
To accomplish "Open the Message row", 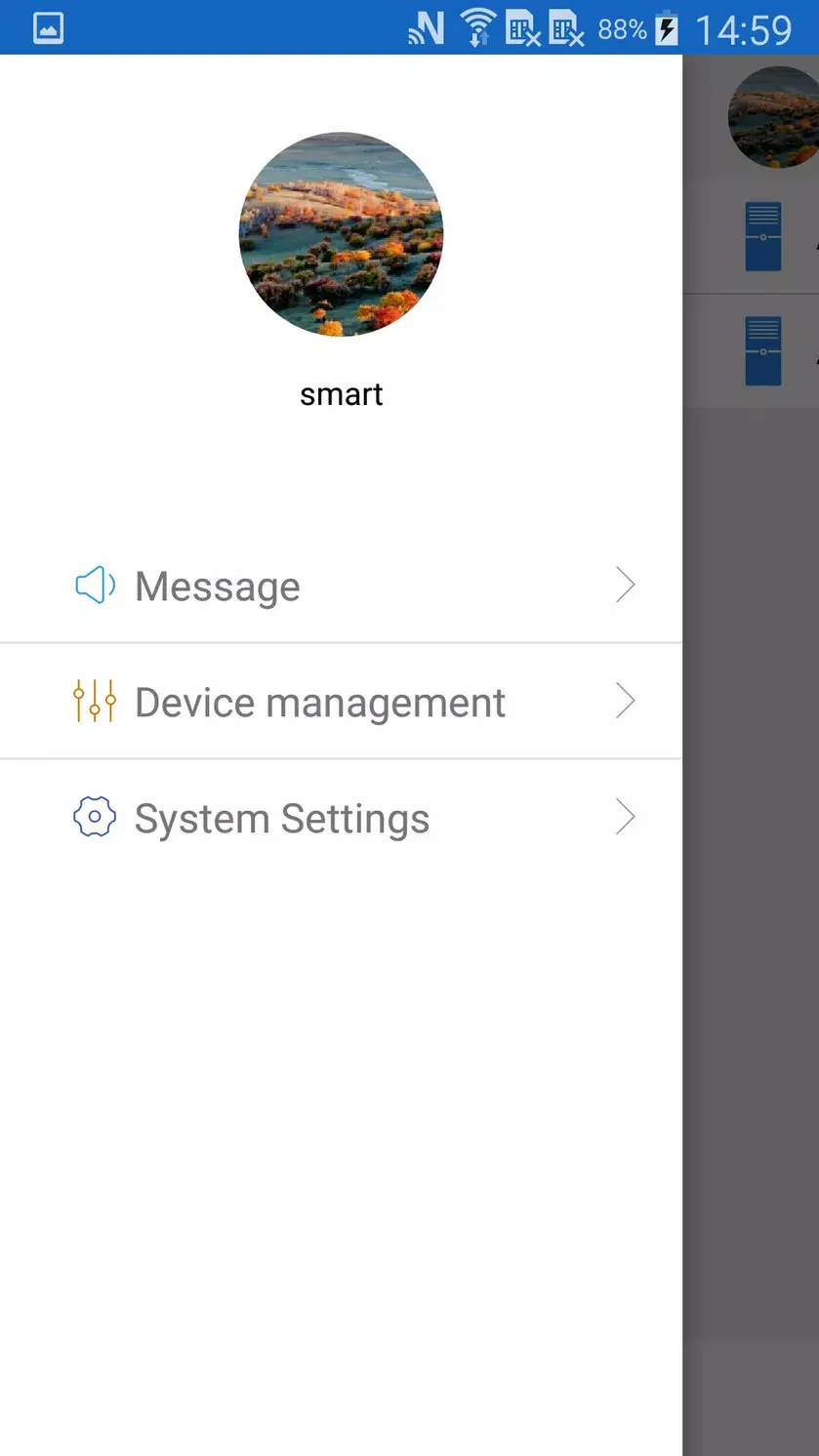I will click(341, 586).
